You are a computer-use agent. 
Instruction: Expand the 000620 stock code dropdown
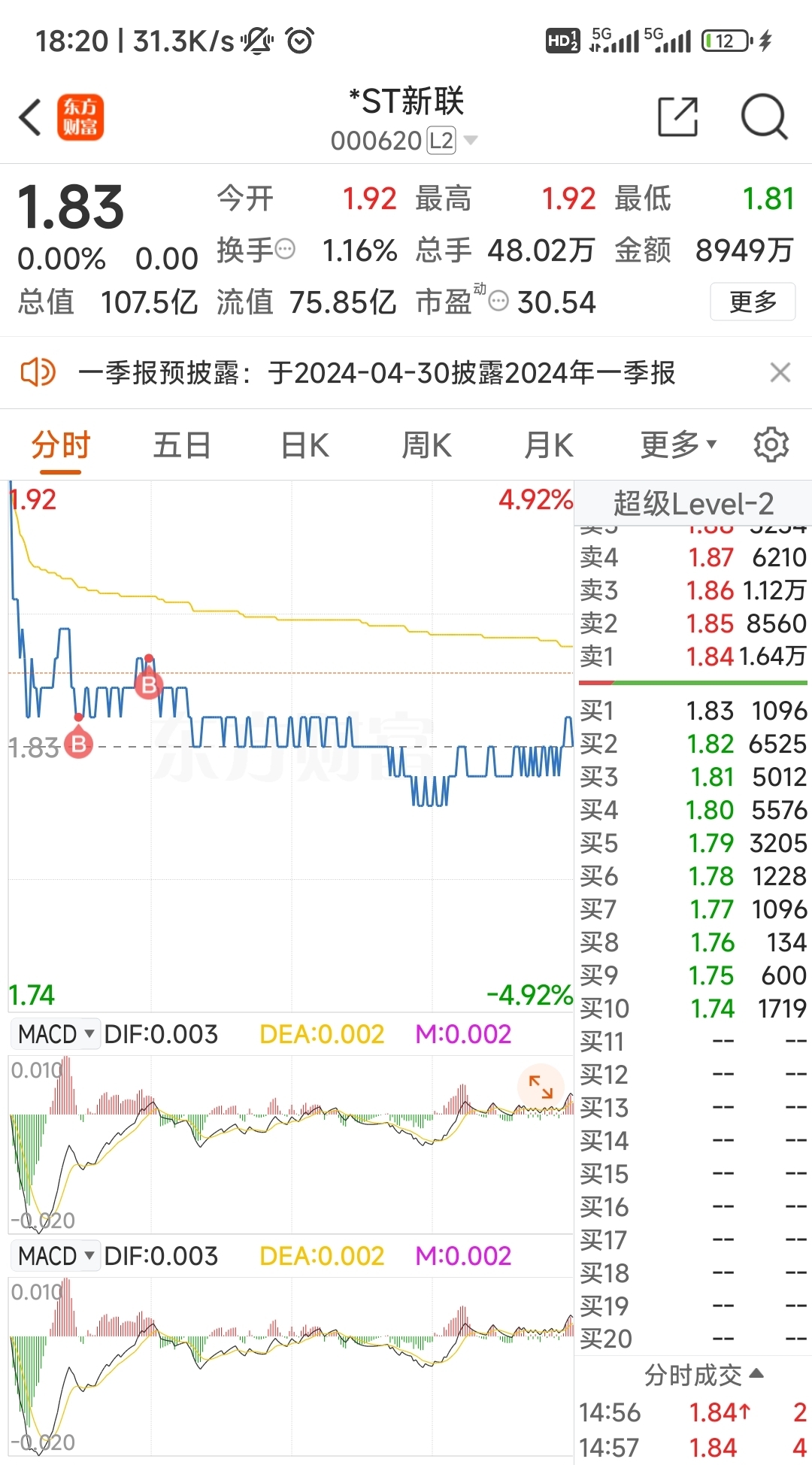pyautogui.click(x=471, y=140)
